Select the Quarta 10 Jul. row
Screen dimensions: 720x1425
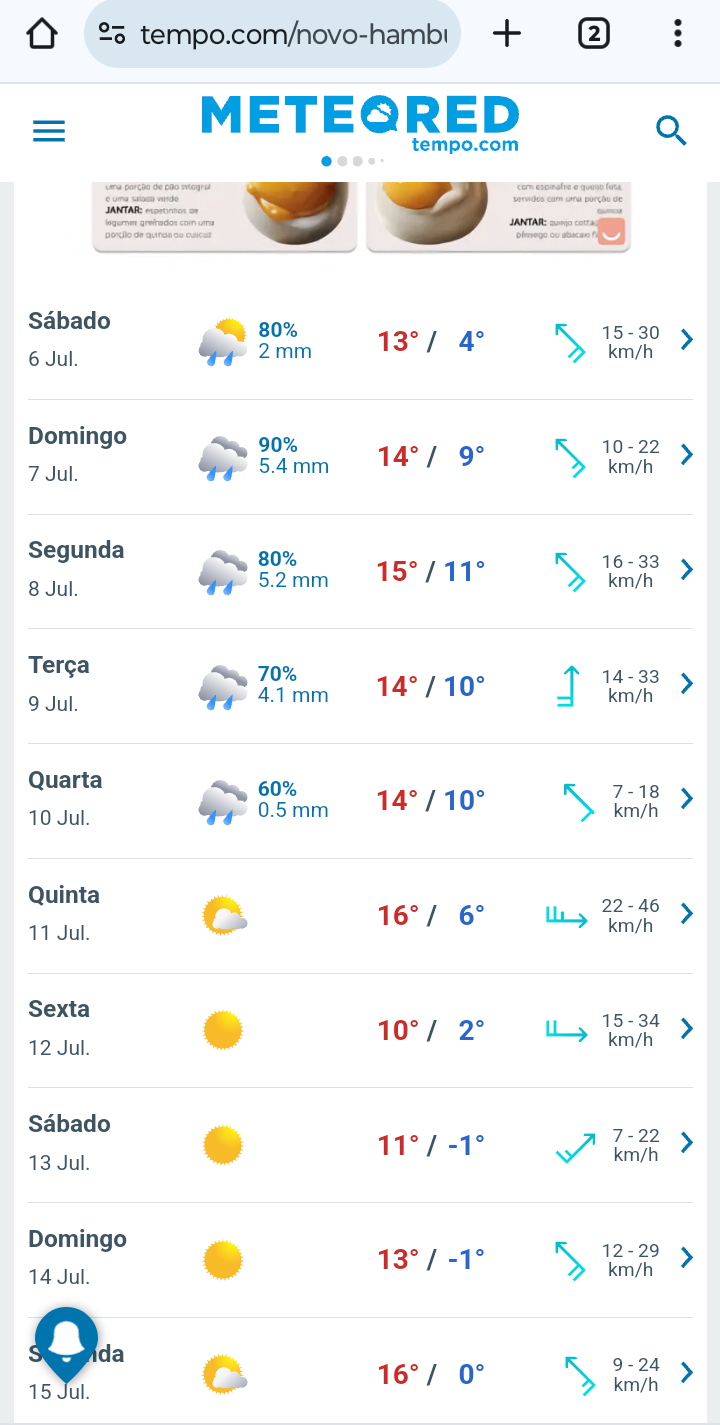click(360, 801)
